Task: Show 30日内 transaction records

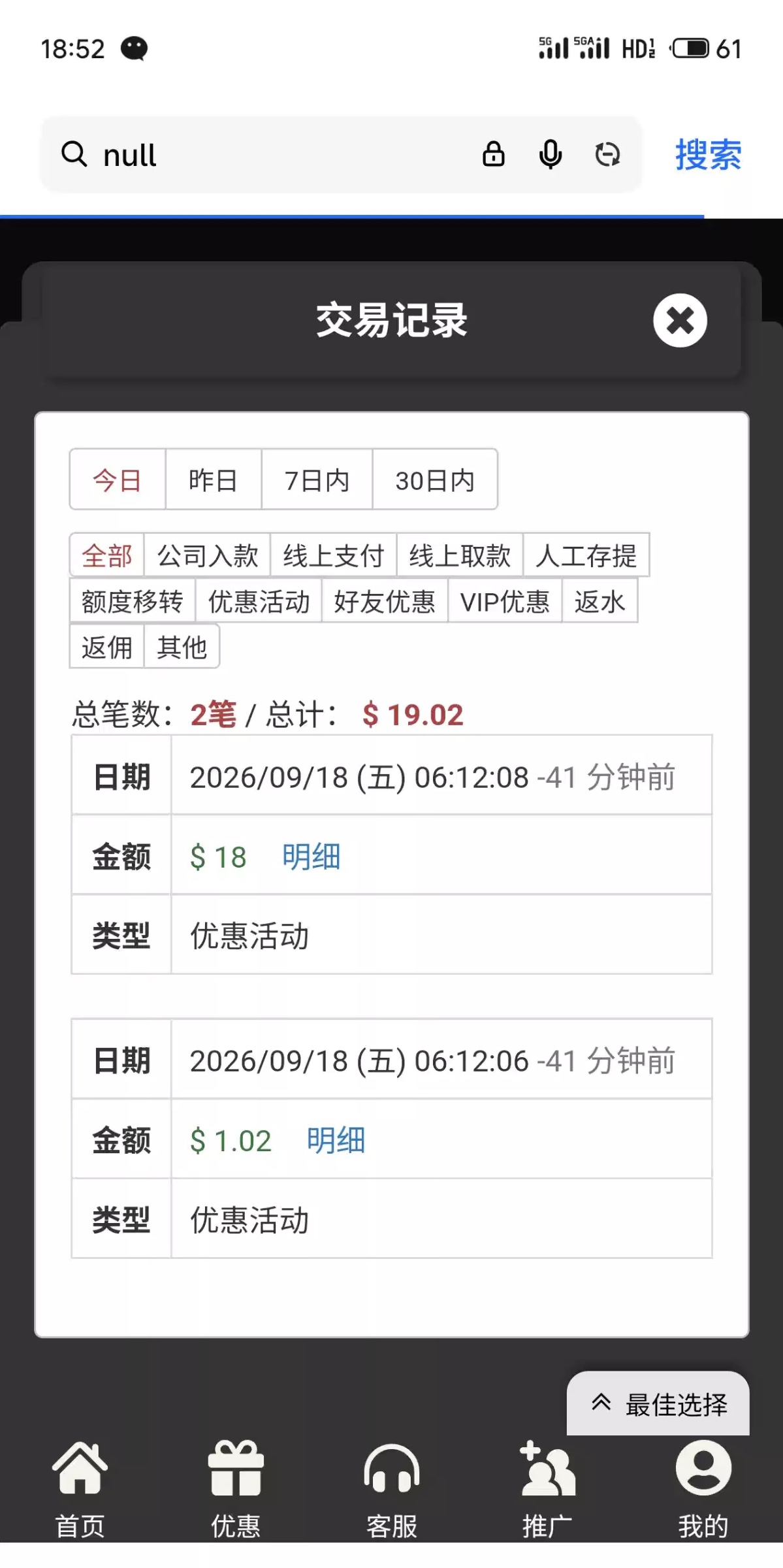Action: point(435,480)
